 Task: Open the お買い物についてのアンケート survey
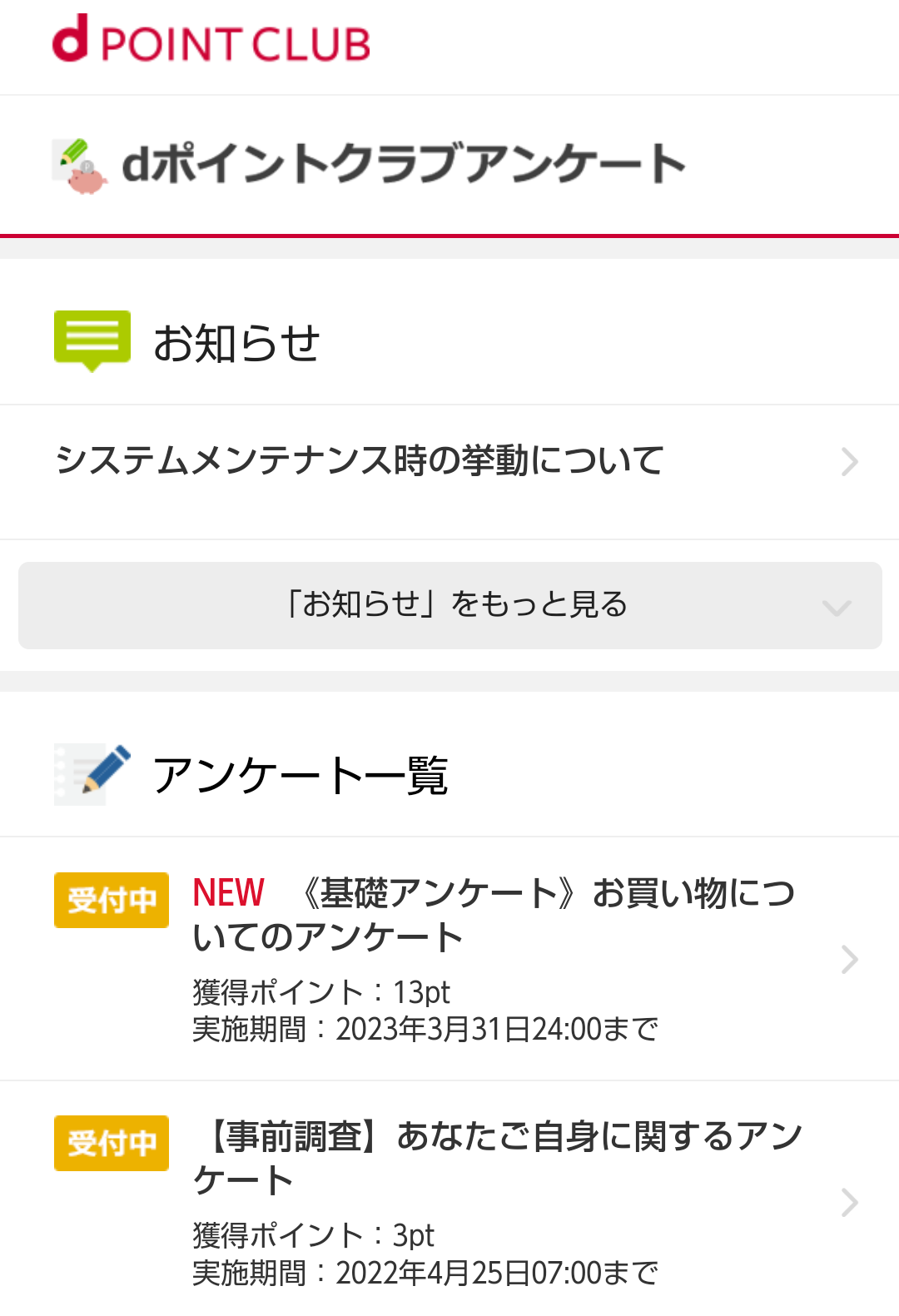pyautogui.click(x=493, y=957)
